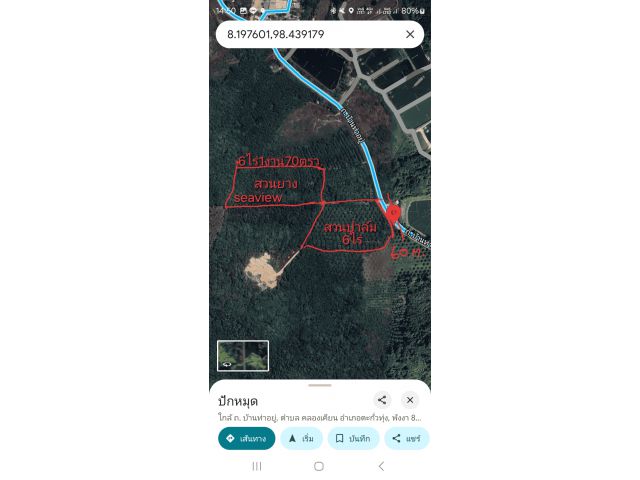The image size is (640, 480).
Task: Open the Street View preview thumbnail
Action: [x=243, y=356]
